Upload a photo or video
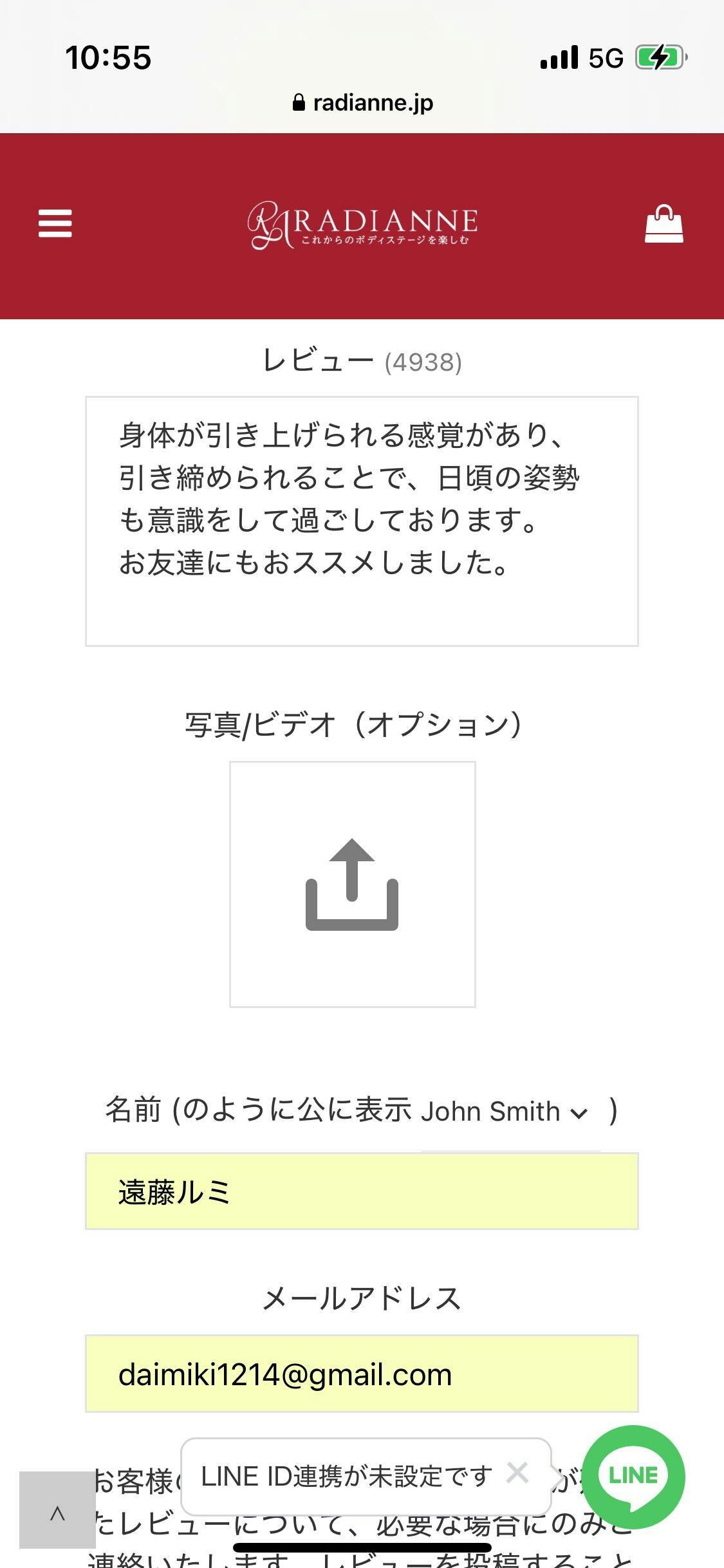The image size is (724, 1568). pos(352,884)
